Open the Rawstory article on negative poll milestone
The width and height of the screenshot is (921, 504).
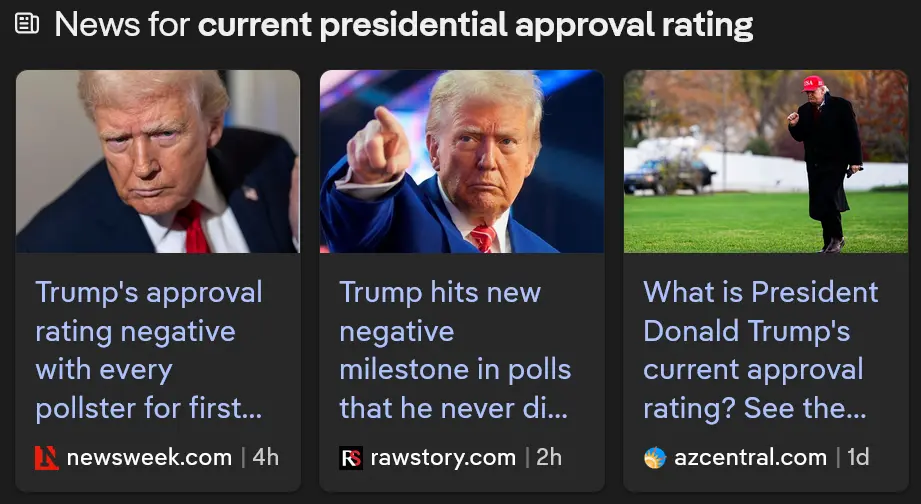click(455, 350)
